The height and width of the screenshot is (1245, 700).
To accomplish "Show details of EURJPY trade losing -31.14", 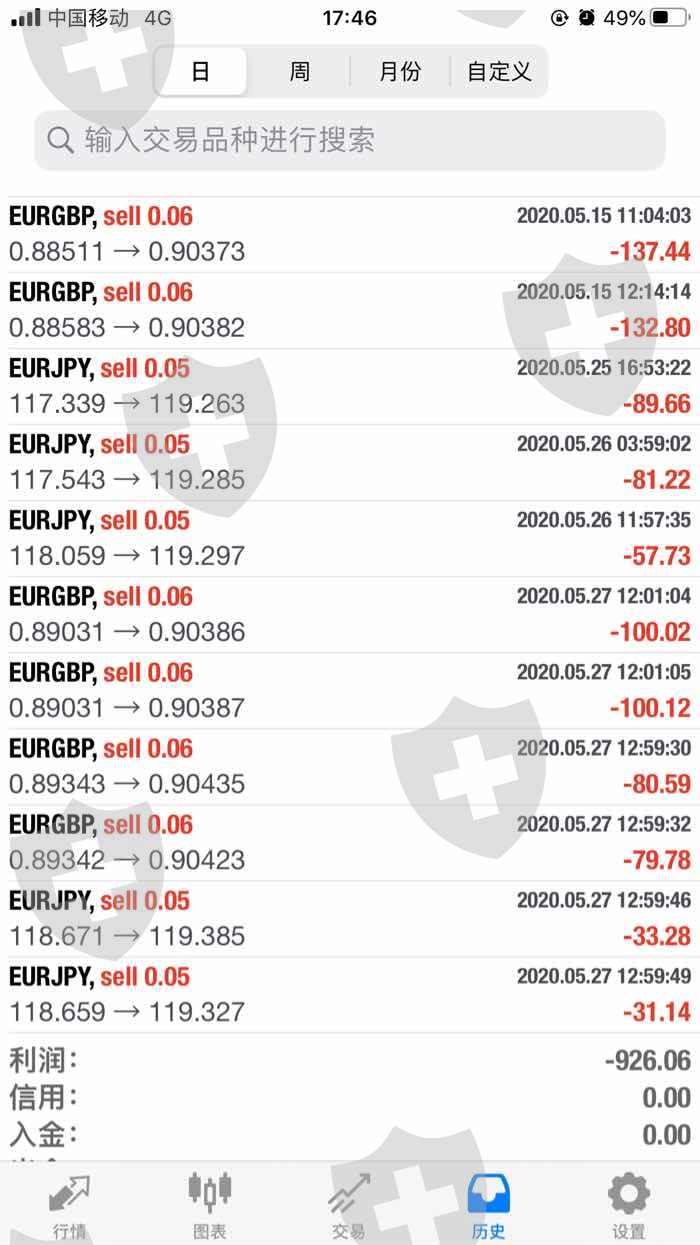I will (x=350, y=994).
